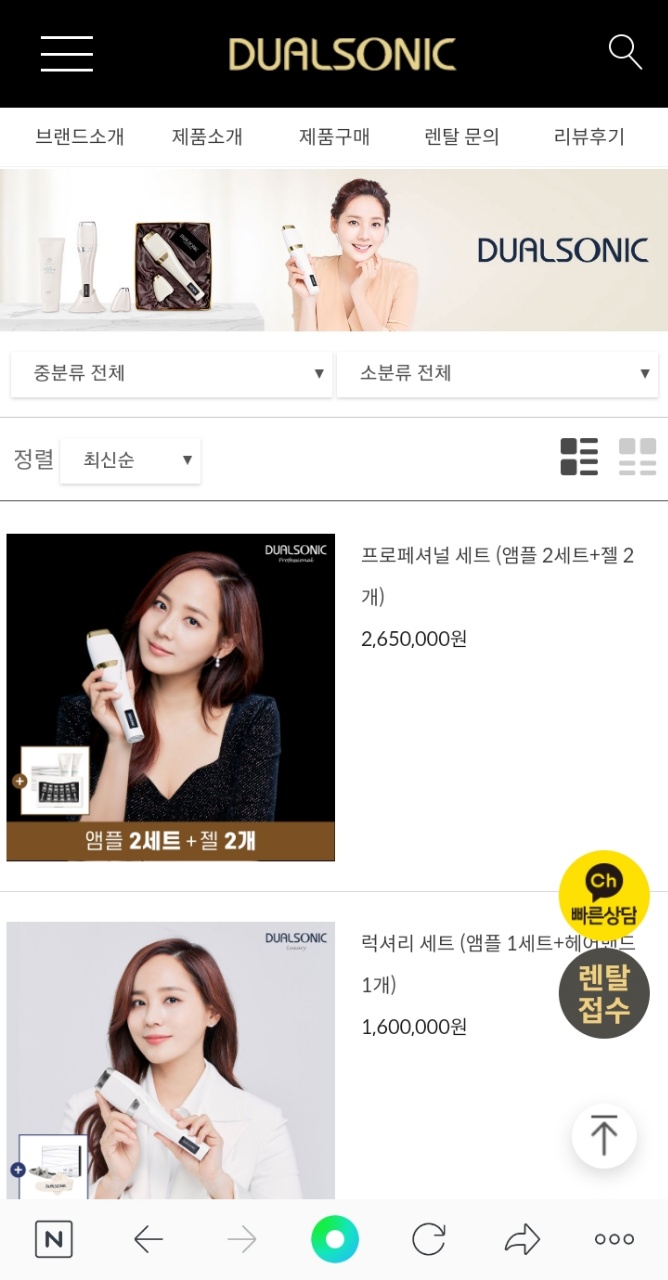Open 럭셔리 세트 product image
Screen dimensions: 668x1280
(x=171, y=1060)
